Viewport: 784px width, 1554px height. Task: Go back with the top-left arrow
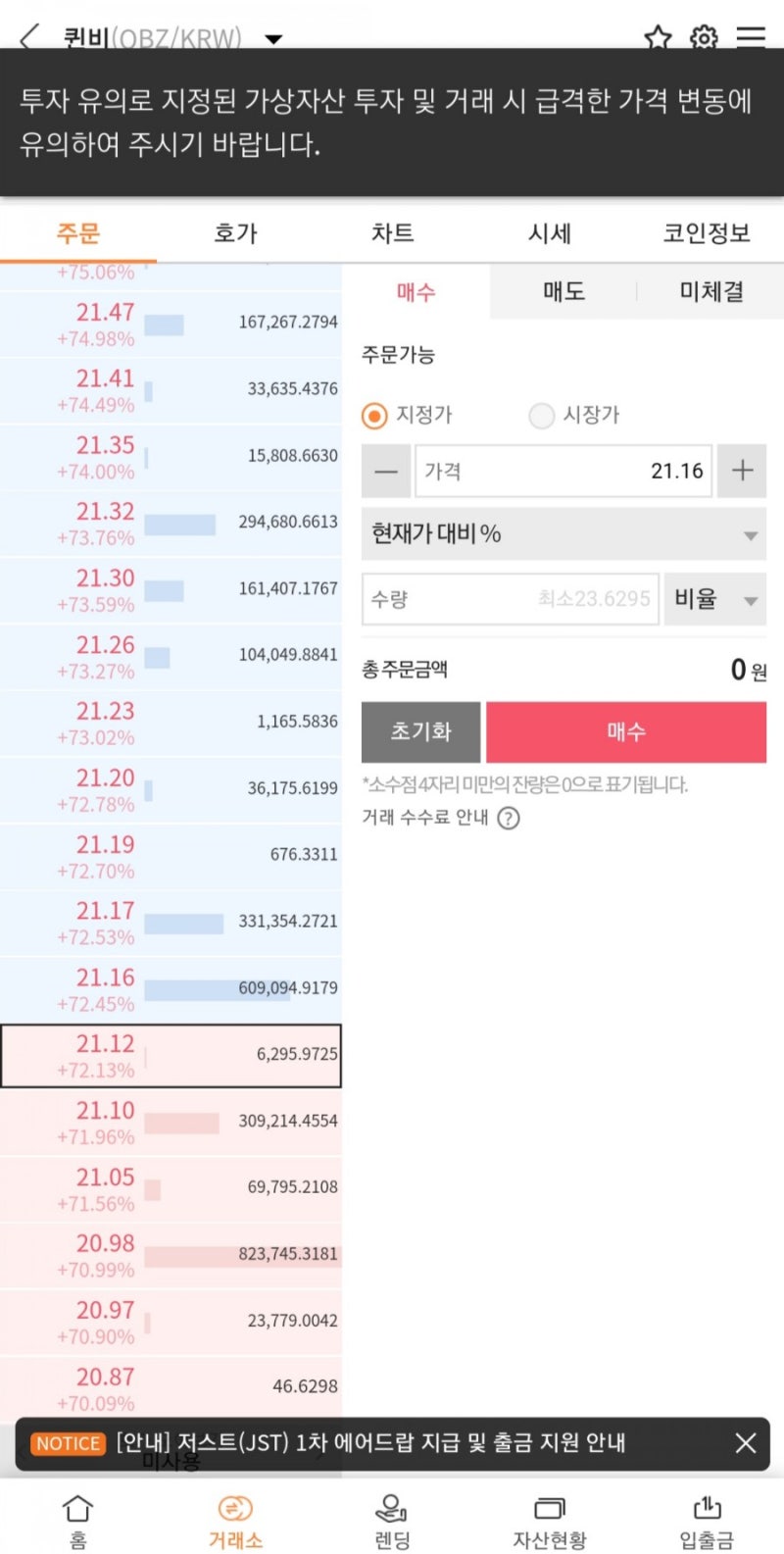26,38
